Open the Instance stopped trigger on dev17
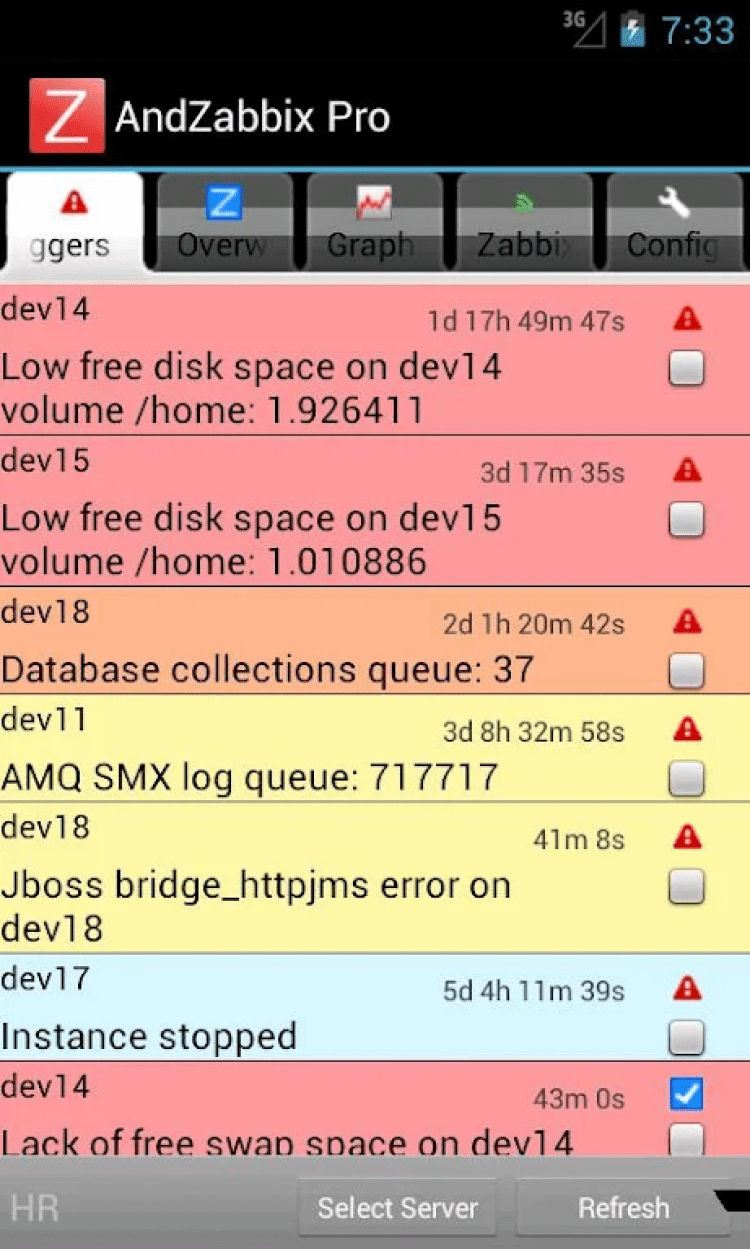Image resolution: width=750 pixels, height=1249 pixels. (149, 1036)
